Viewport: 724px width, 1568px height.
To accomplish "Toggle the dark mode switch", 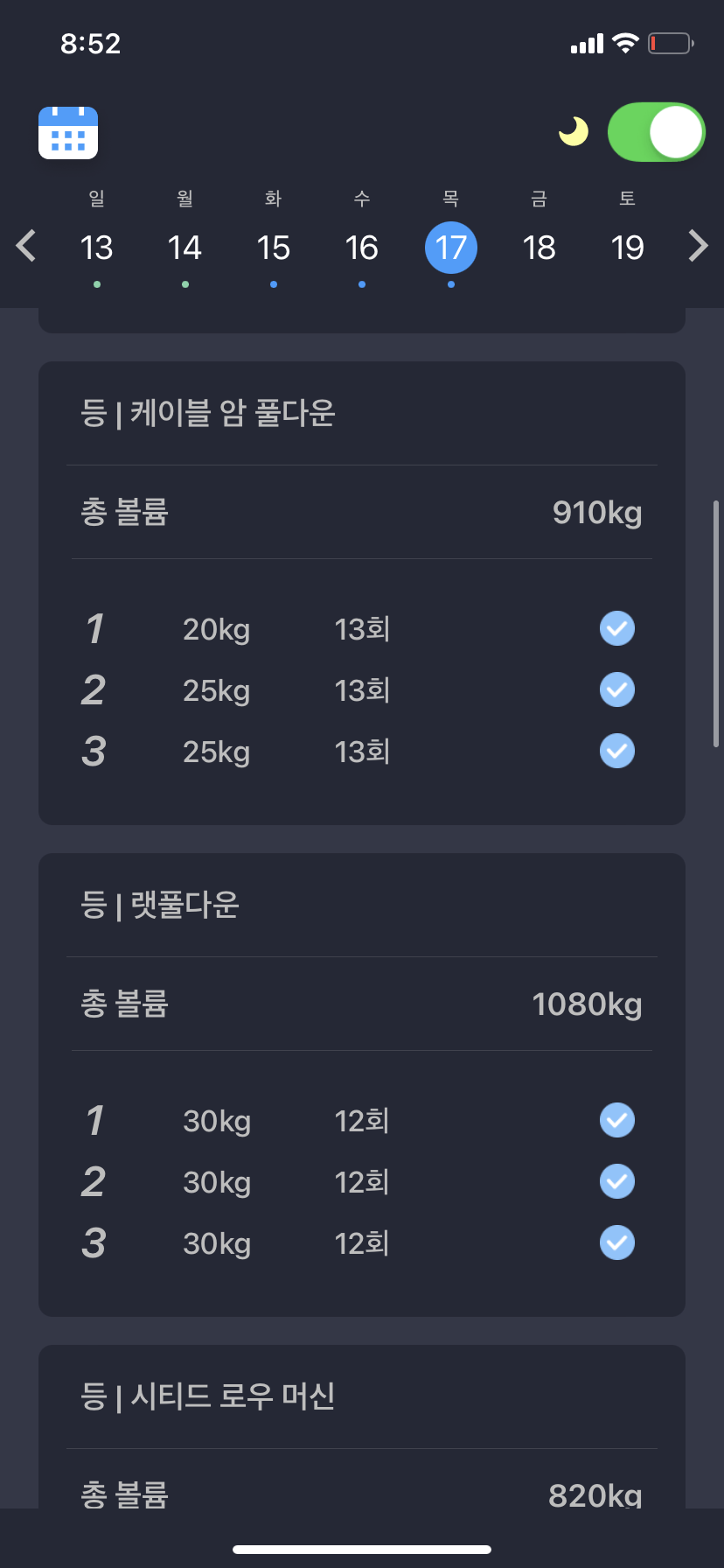I will [656, 132].
